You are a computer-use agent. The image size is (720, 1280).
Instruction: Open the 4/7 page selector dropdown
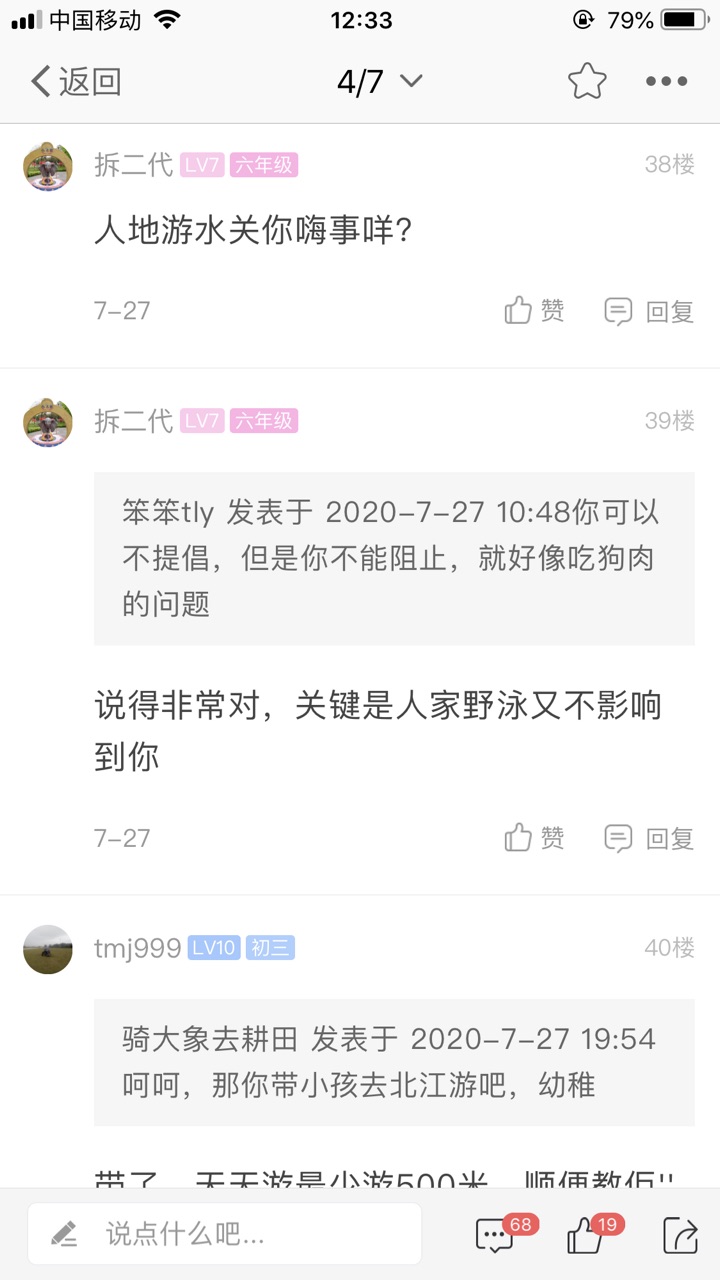379,82
